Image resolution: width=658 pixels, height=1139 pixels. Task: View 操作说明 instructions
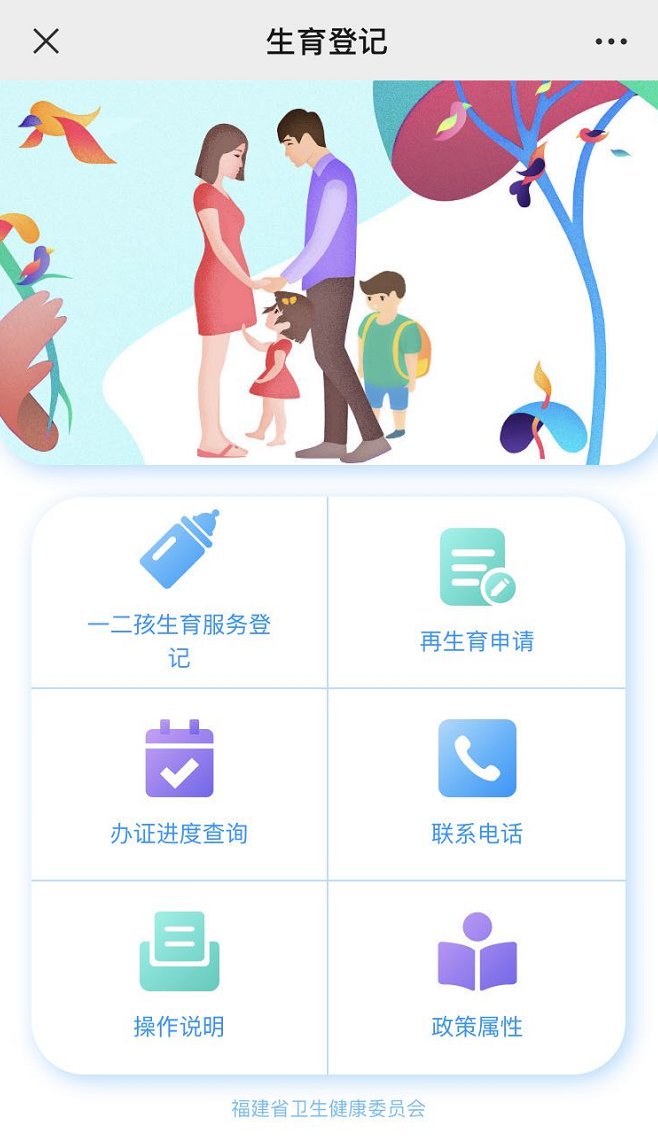tap(179, 975)
